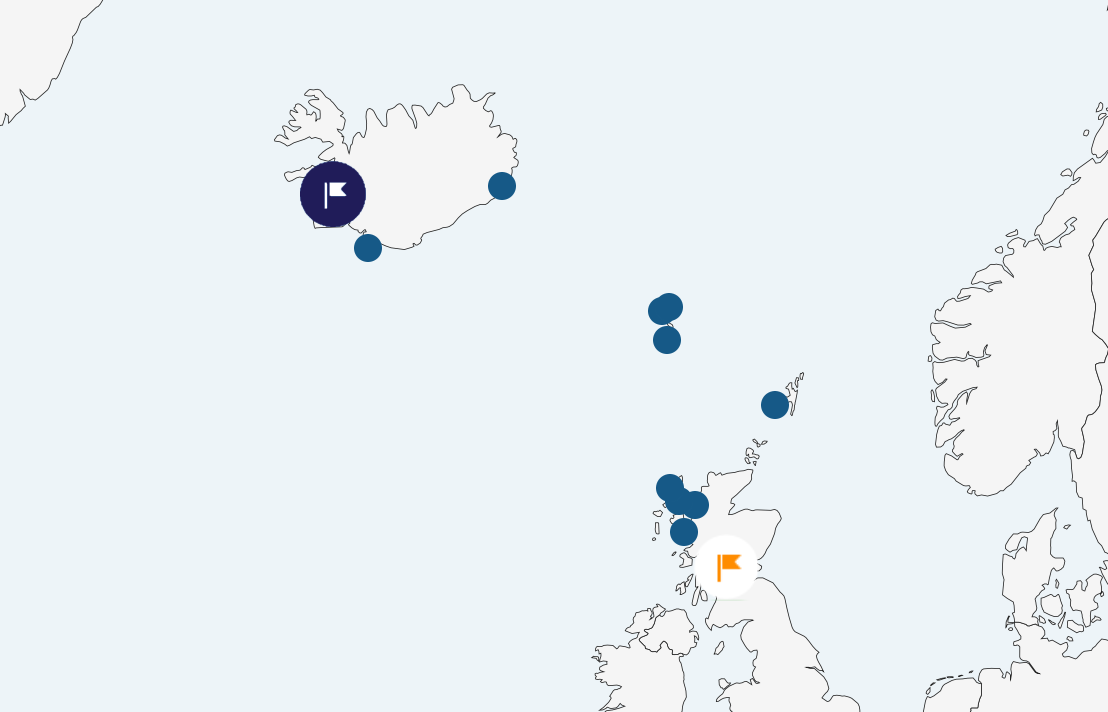Tap the navy flag marker in western Iceland
This screenshot has width=1108, height=712.
click(333, 194)
